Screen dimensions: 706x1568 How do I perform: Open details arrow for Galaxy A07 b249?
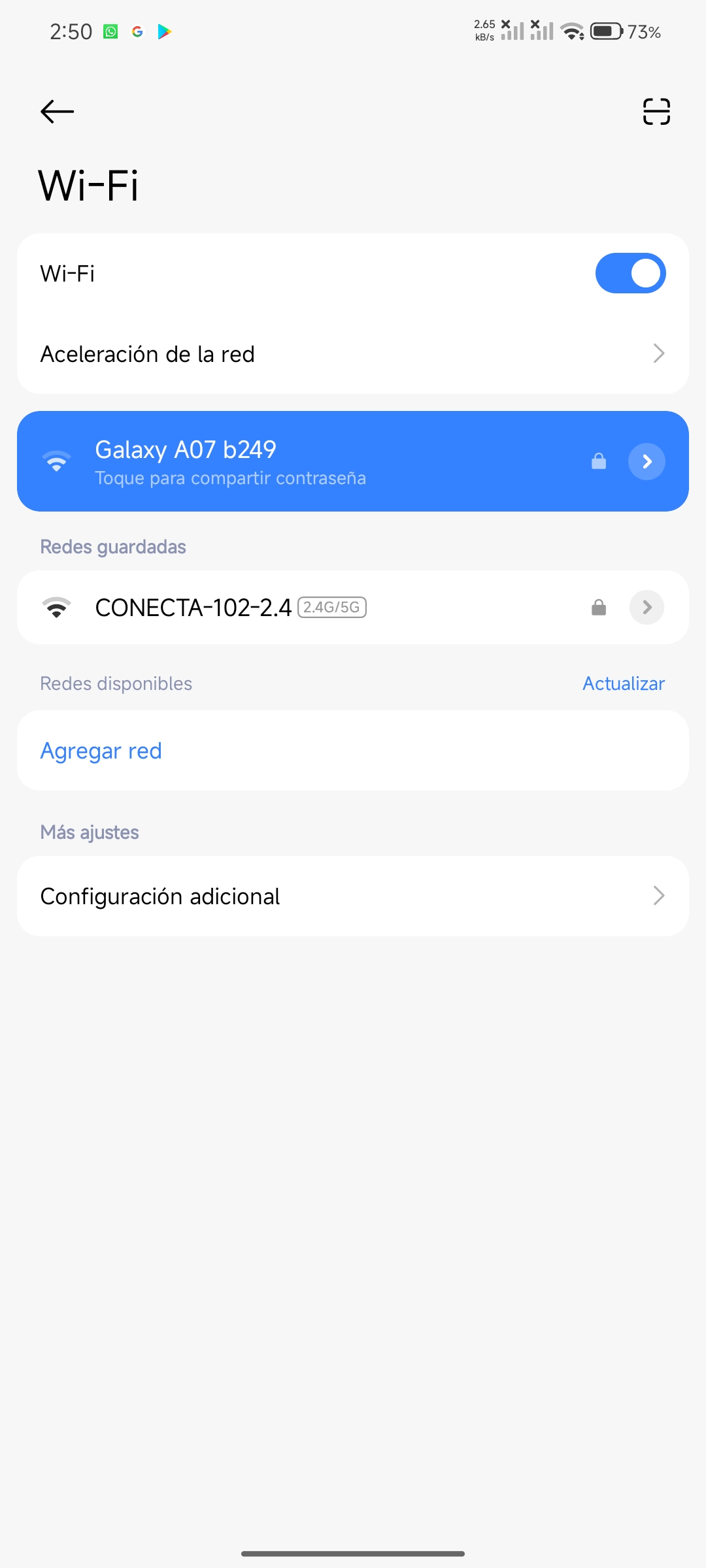point(647,461)
